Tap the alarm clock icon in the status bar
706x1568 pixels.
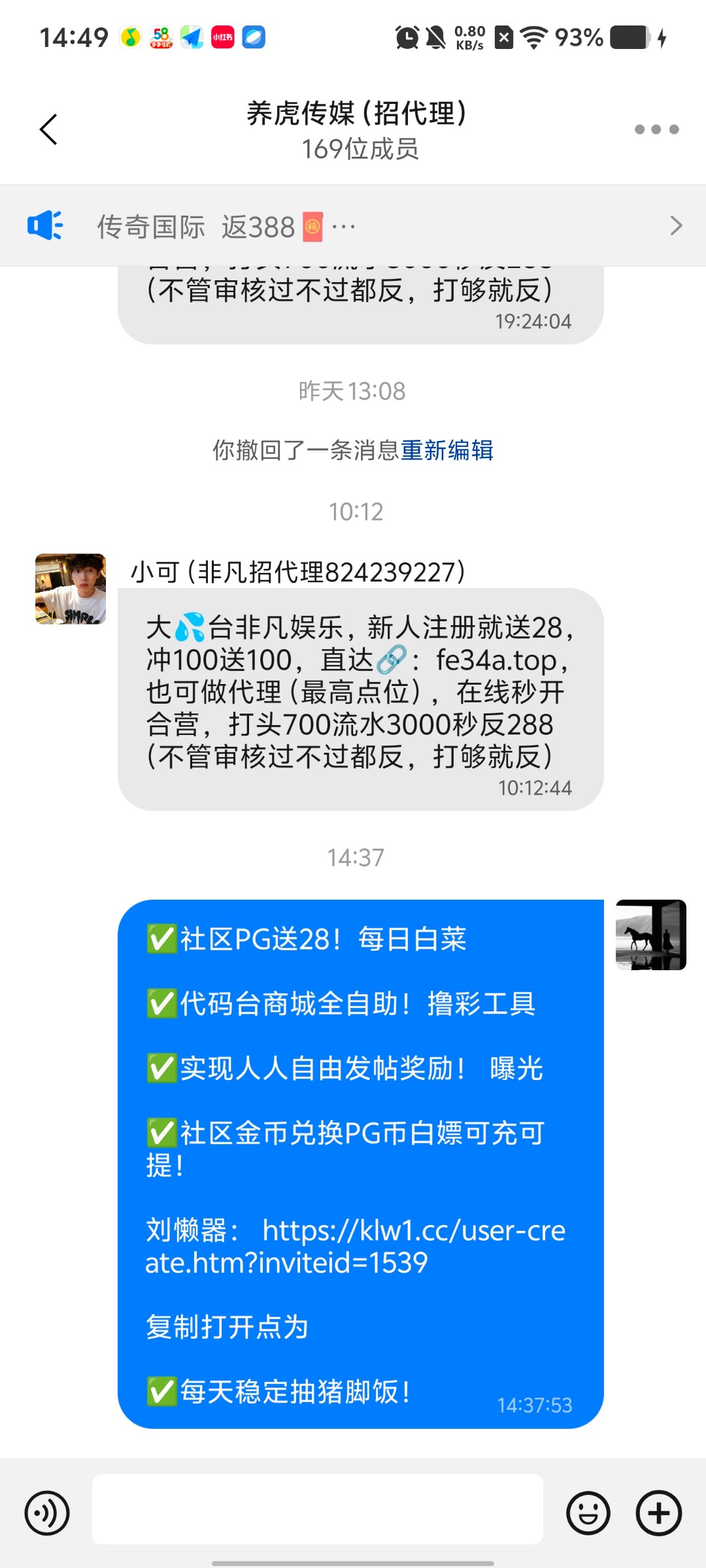tap(406, 37)
